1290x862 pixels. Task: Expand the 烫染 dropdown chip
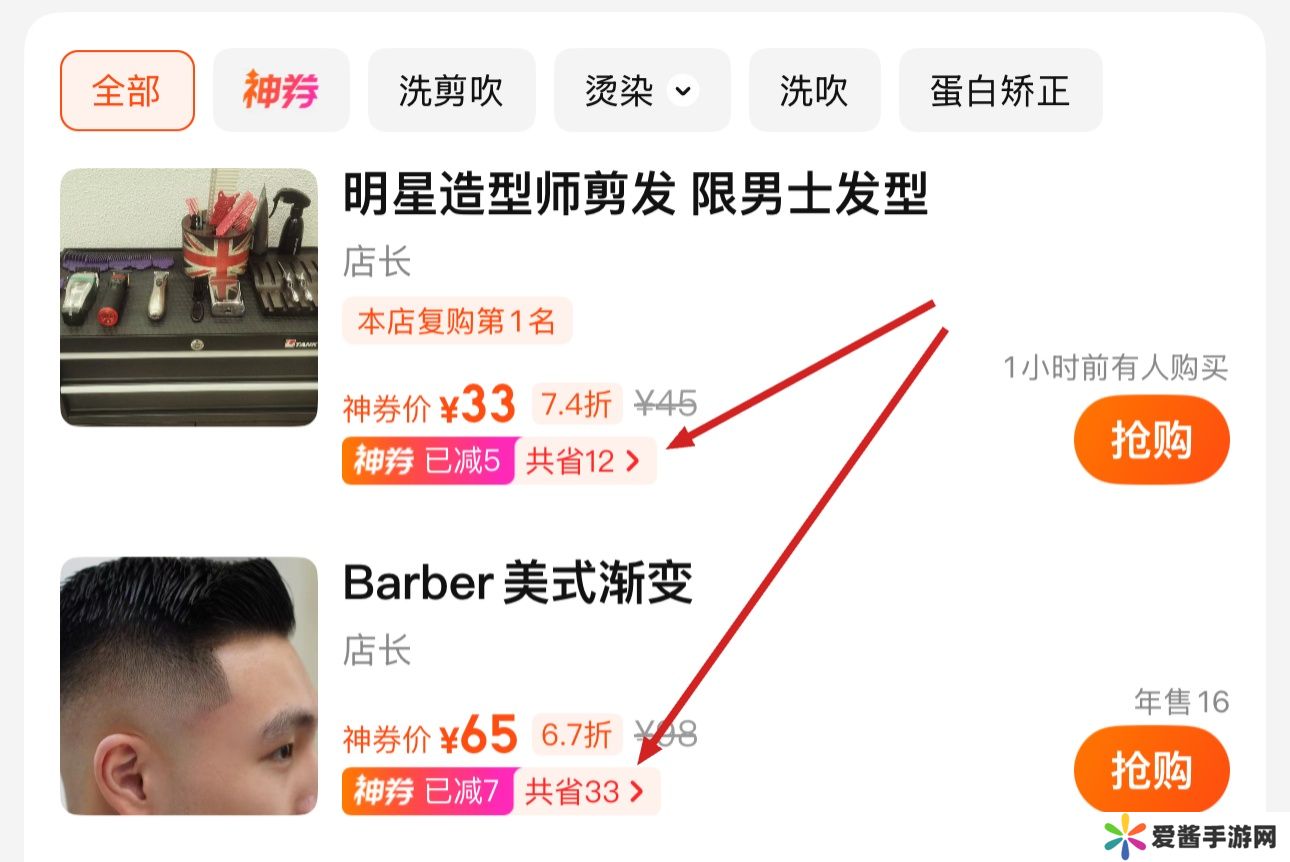coord(641,91)
